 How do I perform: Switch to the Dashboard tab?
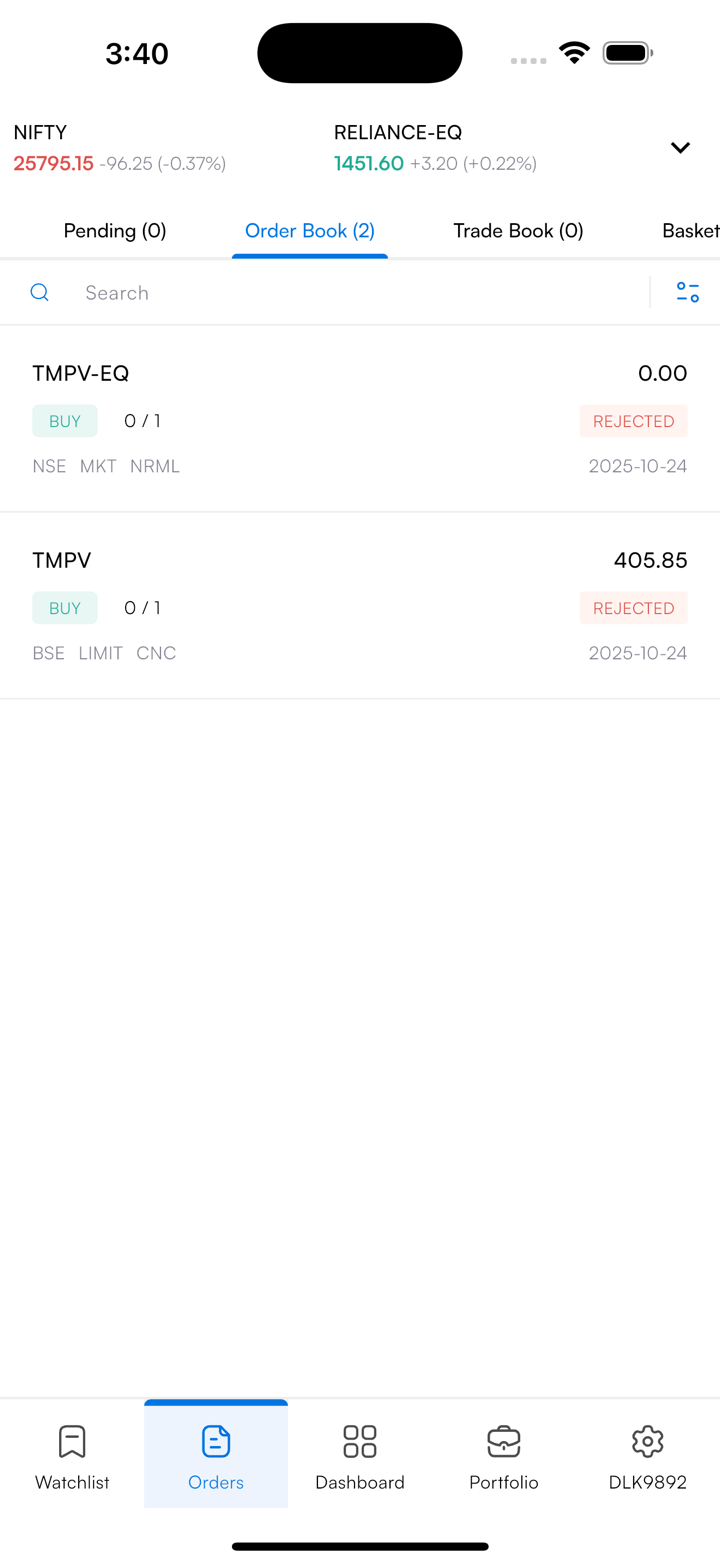pos(360,1456)
